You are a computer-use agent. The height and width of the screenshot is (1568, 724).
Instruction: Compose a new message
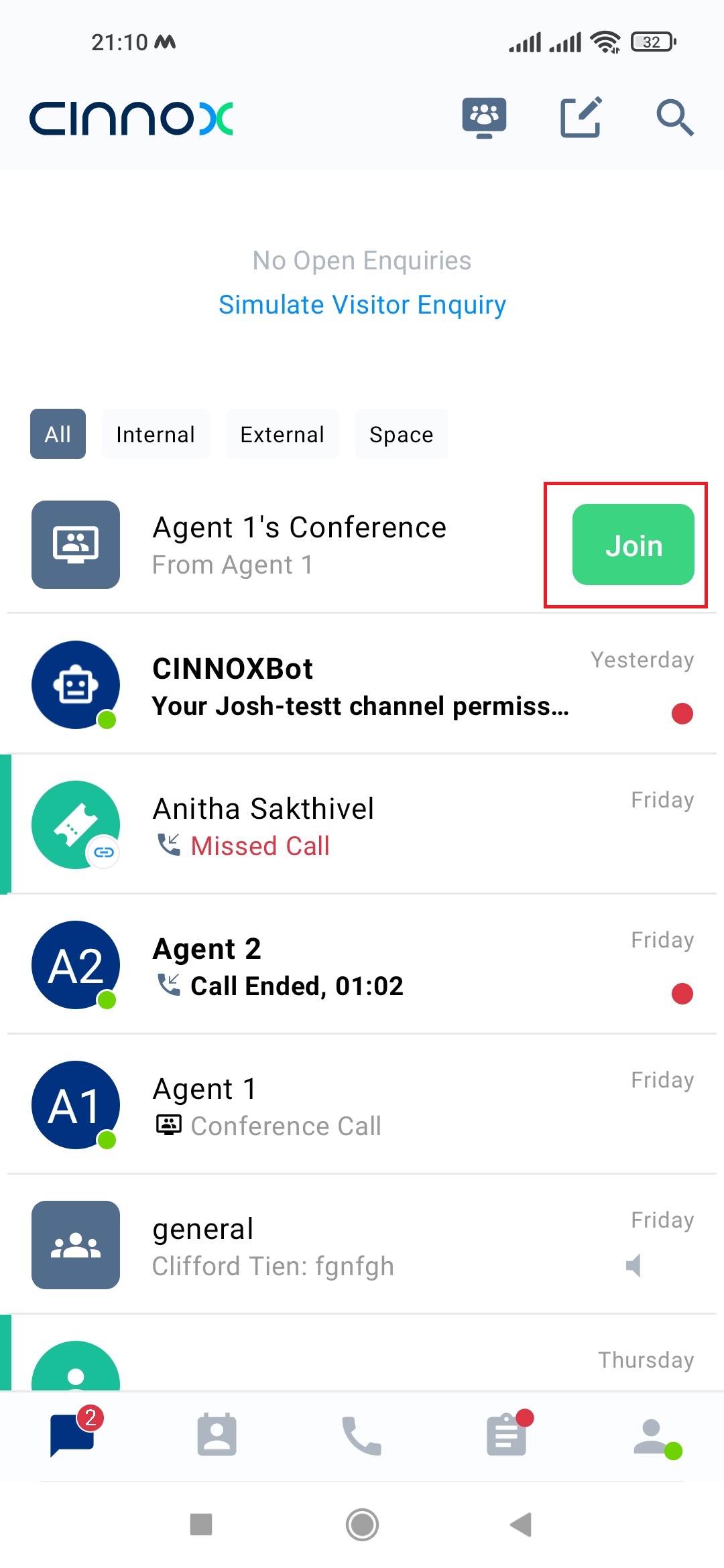coord(581,118)
